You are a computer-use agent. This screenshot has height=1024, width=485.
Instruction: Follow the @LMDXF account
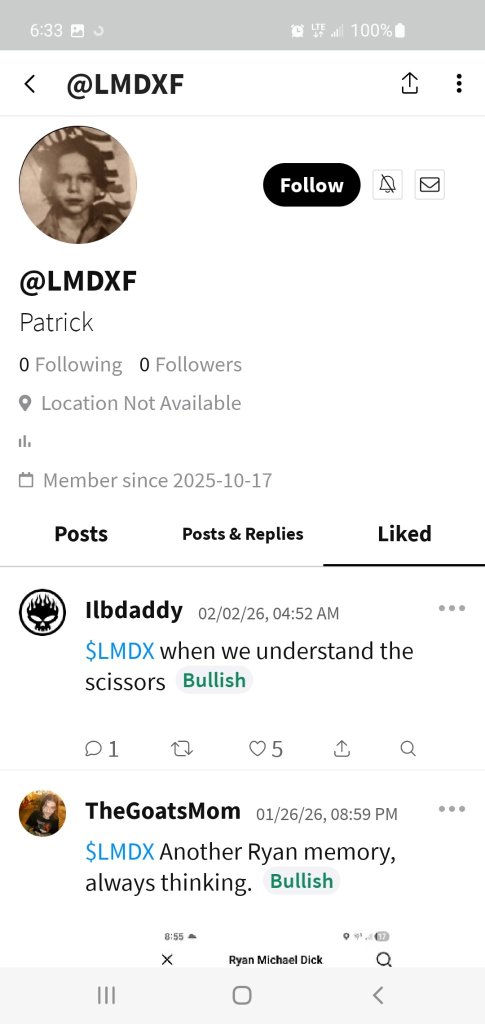tap(311, 185)
